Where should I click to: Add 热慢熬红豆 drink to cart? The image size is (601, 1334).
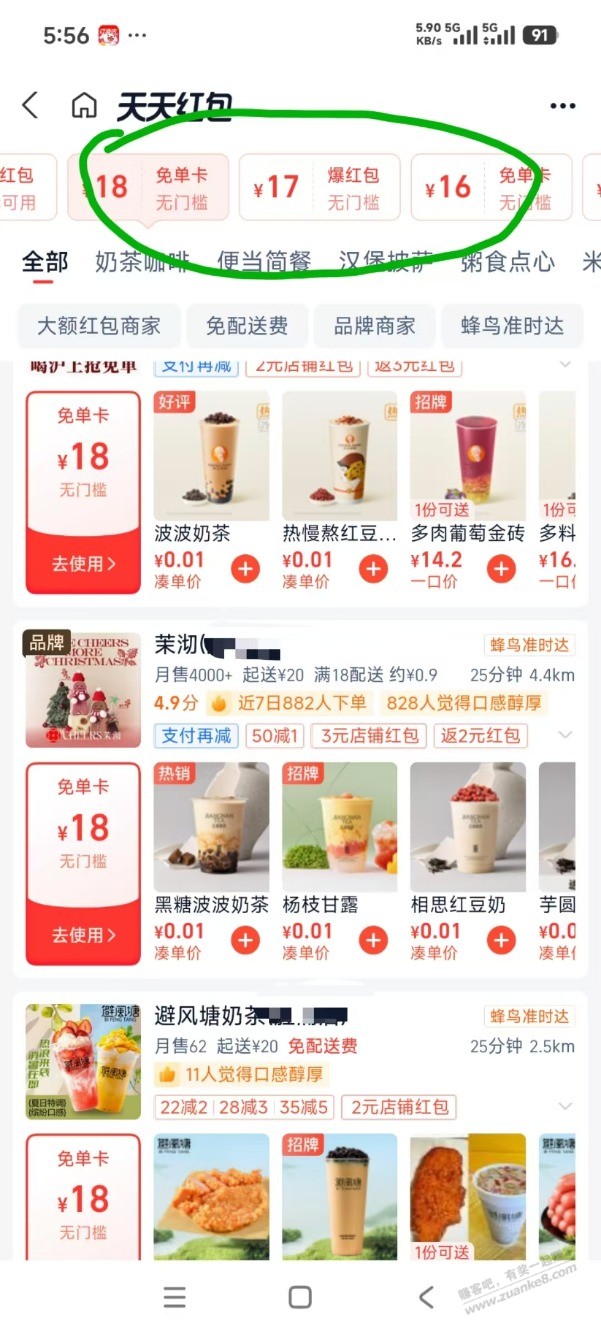(x=373, y=569)
